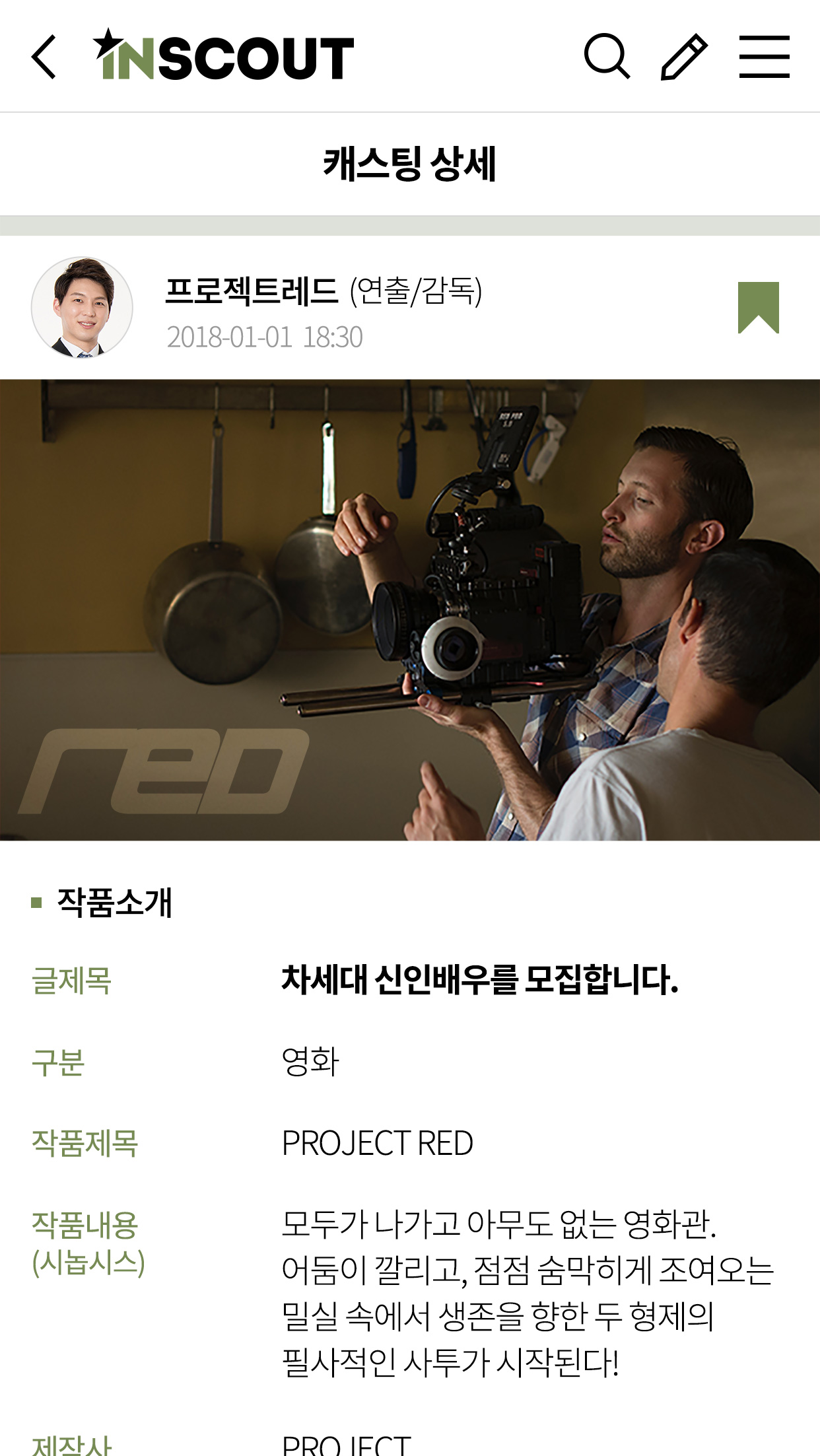Go back using the header arrow
The height and width of the screenshot is (1456, 820).
point(44,57)
